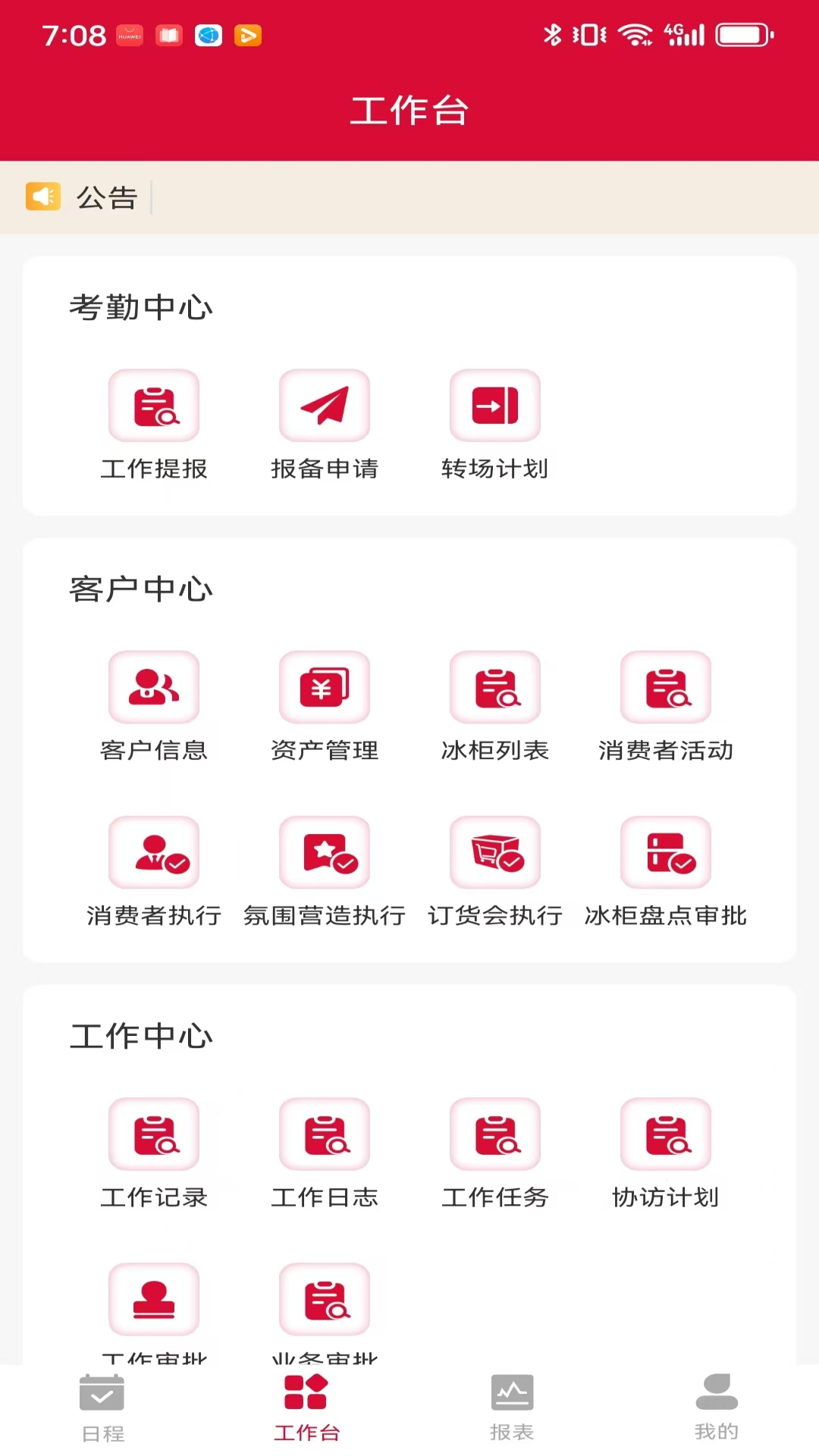Switch to the 报表 tab
This screenshot has height=1456, width=819.
(512, 1409)
